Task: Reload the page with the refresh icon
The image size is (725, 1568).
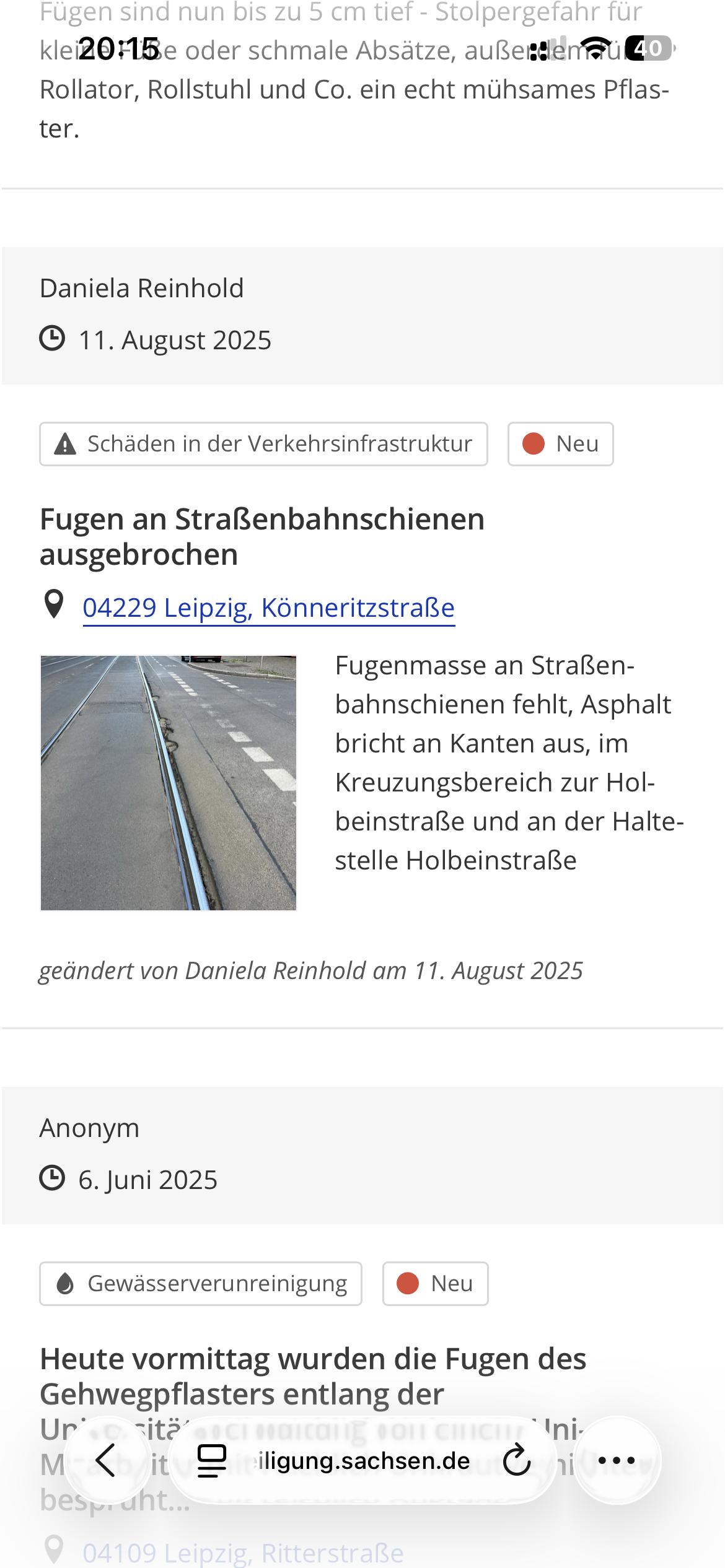Action: (516, 1460)
